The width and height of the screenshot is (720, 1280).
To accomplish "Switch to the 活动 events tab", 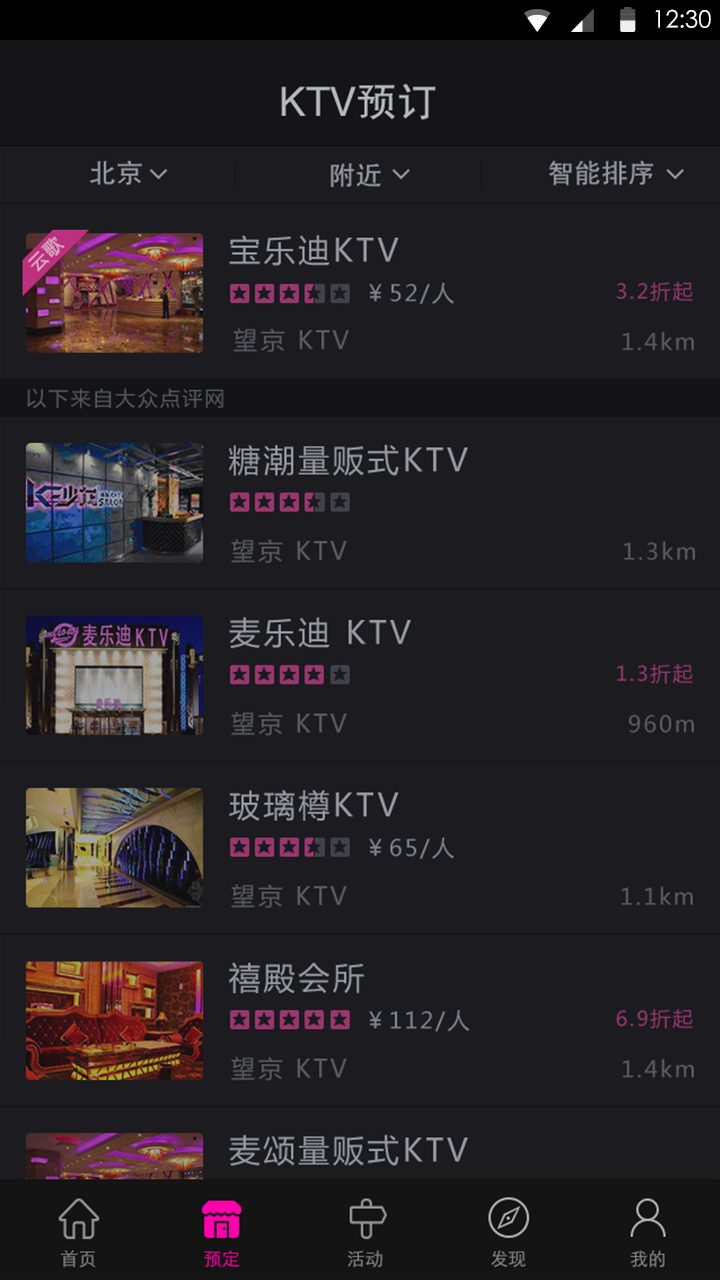I will [365, 1231].
